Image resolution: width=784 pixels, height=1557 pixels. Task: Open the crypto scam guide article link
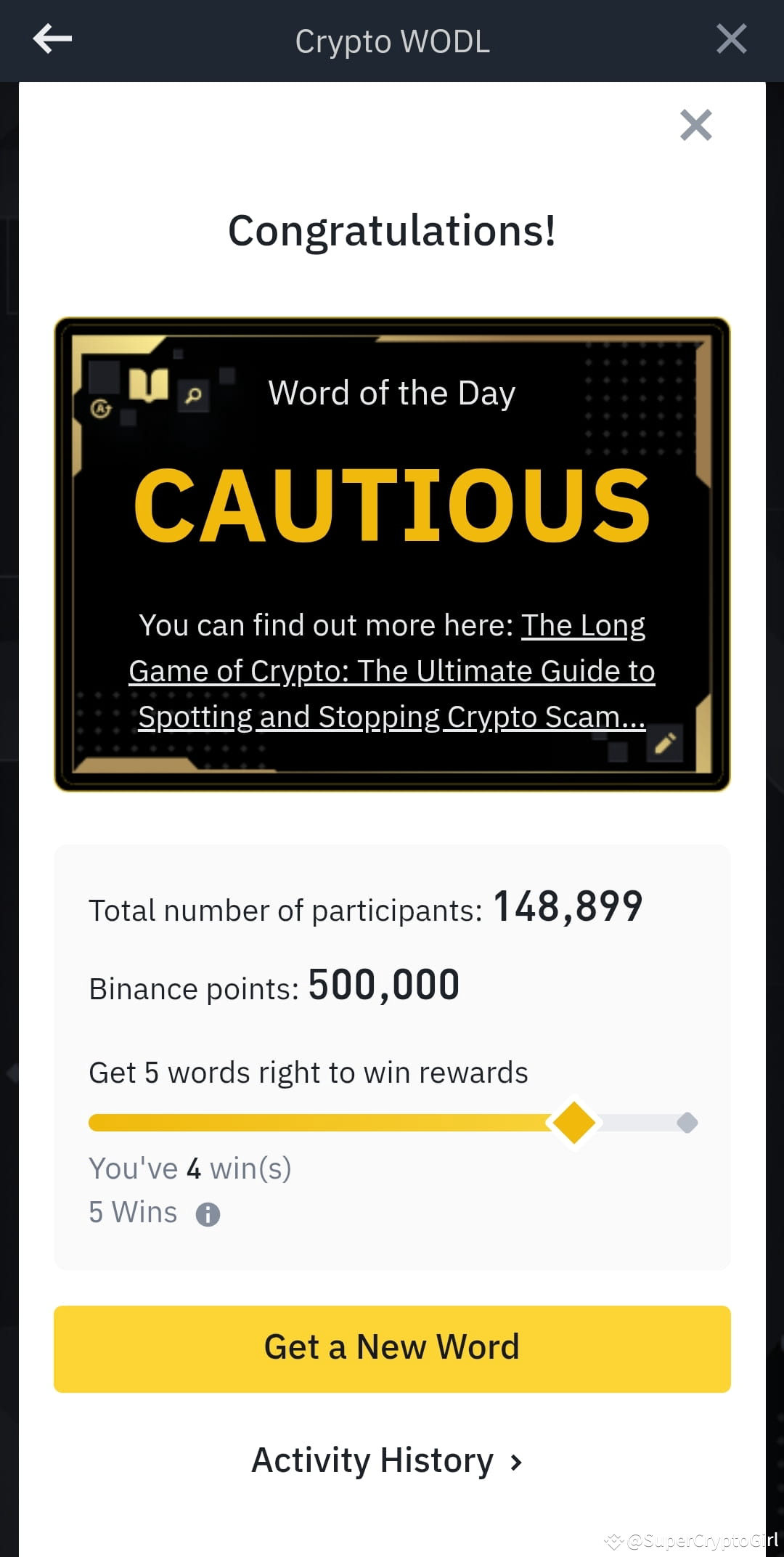click(391, 670)
